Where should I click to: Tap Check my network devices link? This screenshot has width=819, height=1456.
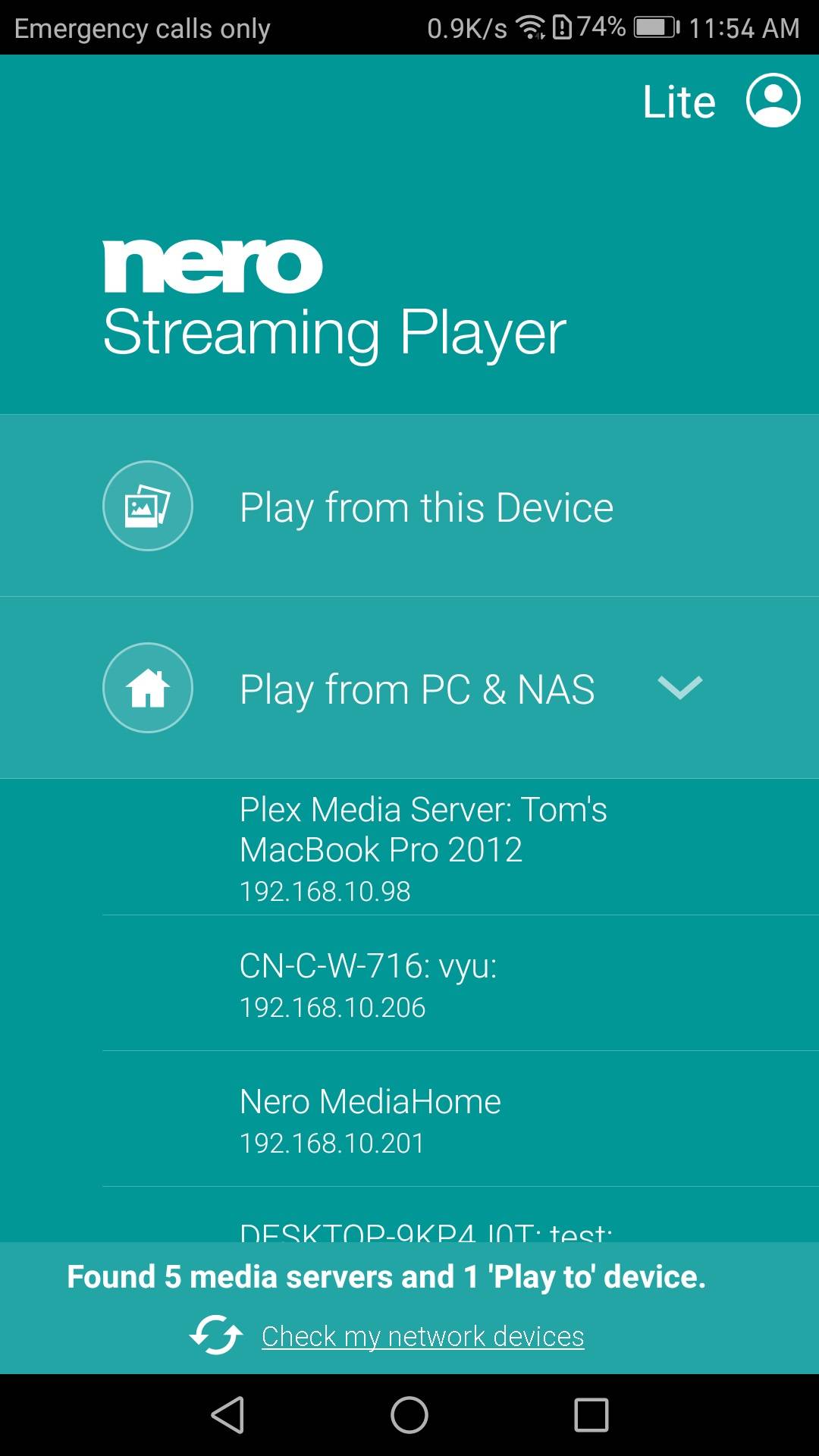click(422, 1336)
